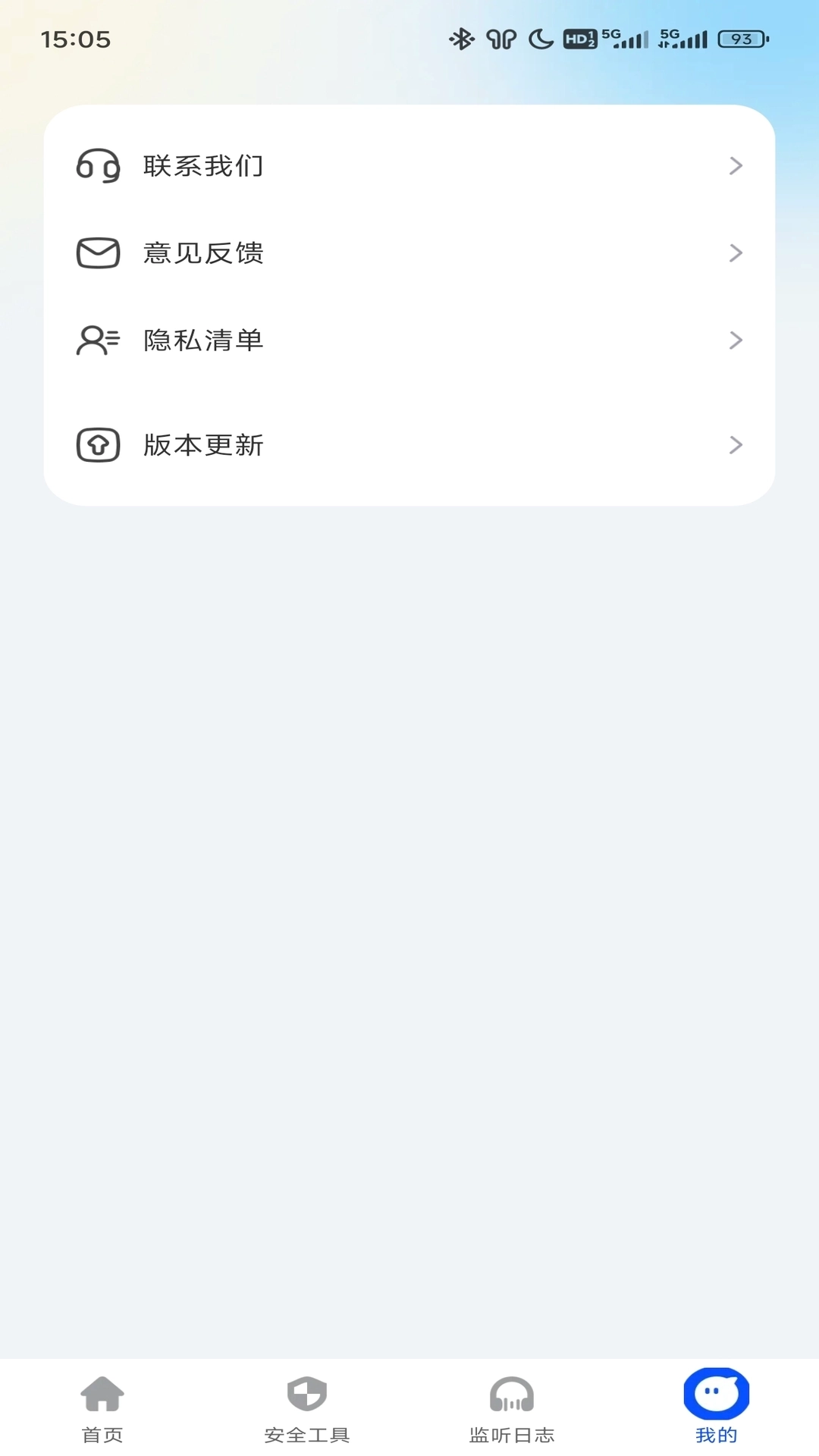Tap the headset icon beside 联系我们

tap(97, 165)
